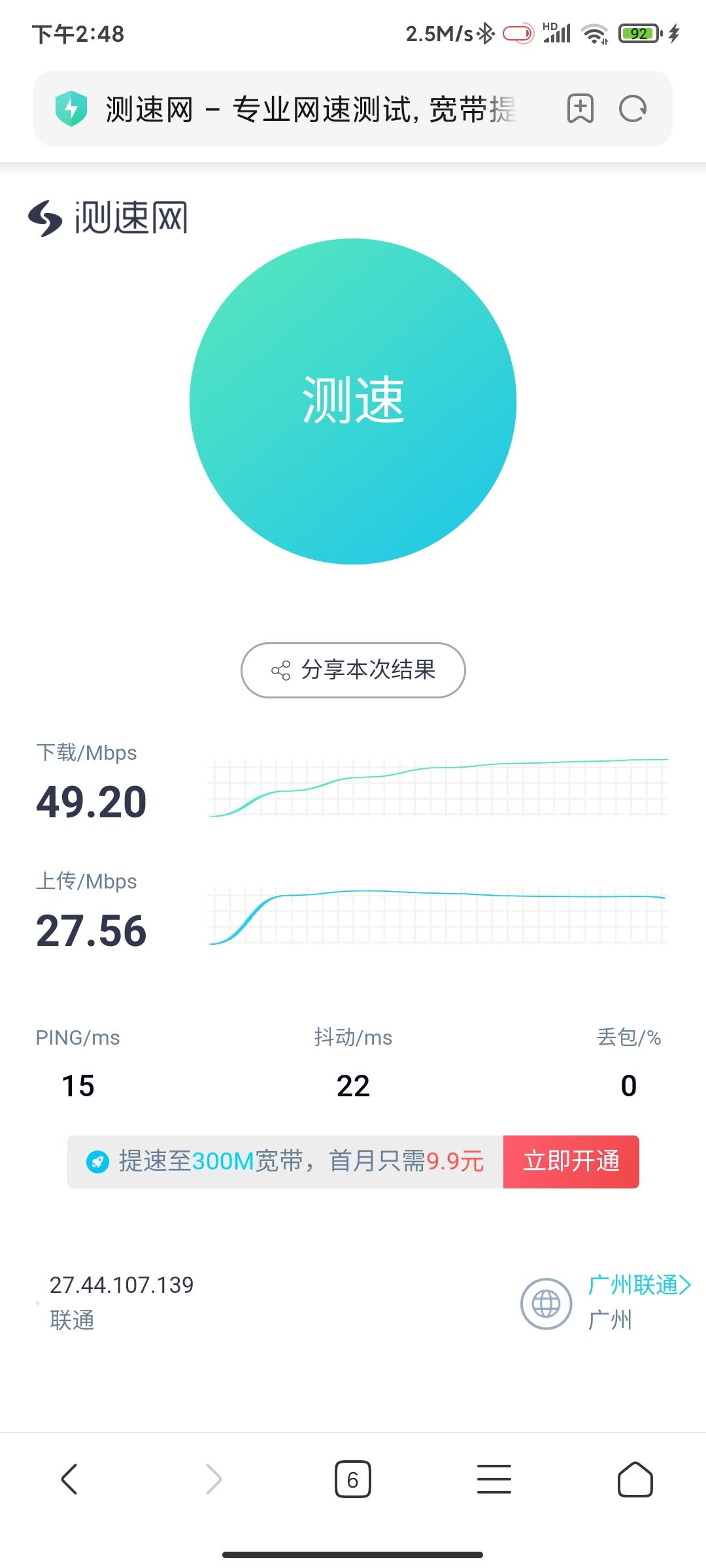Tap the download speed graph
The height and width of the screenshot is (1568, 706).
(438, 787)
